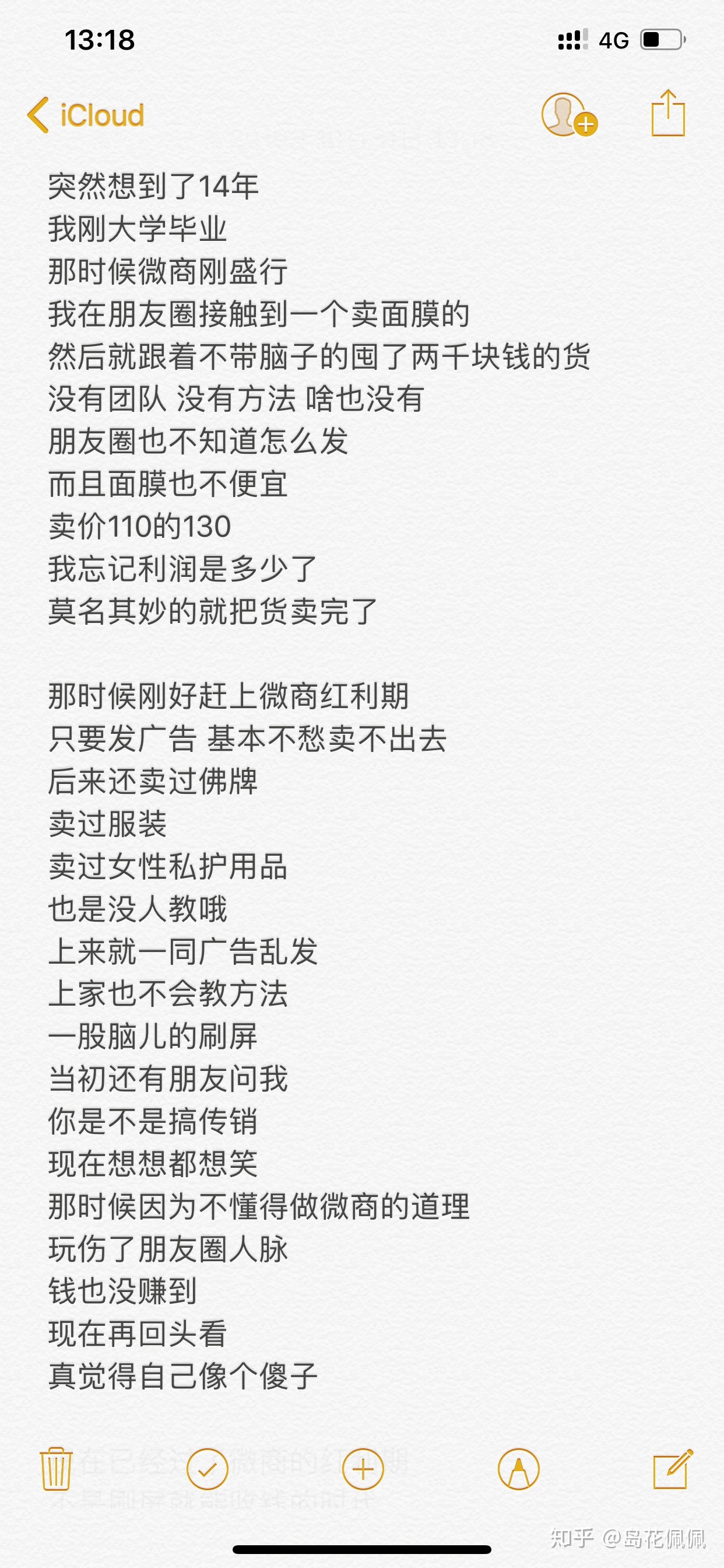This screenshot has height=1568, width=724.
Task: Open the markup pen tool
Action: tap(518, 1469)
